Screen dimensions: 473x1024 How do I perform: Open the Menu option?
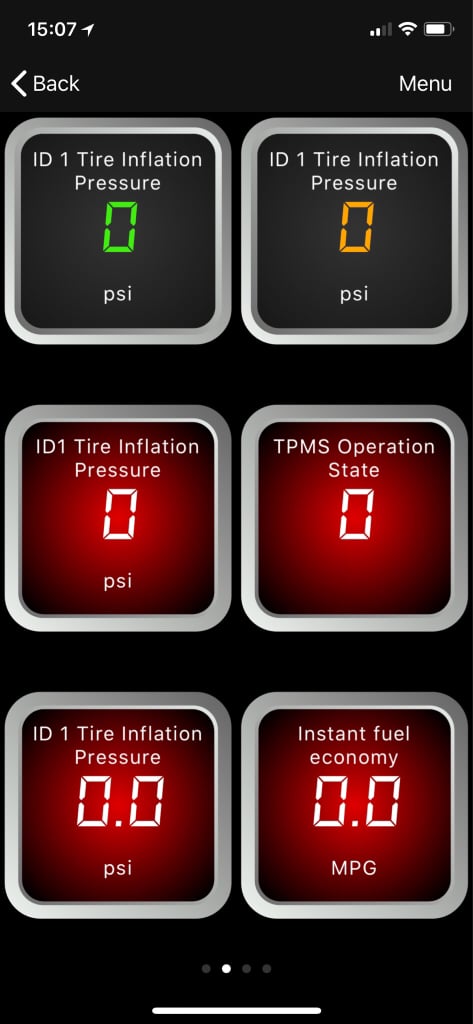(x=425, y=84)
